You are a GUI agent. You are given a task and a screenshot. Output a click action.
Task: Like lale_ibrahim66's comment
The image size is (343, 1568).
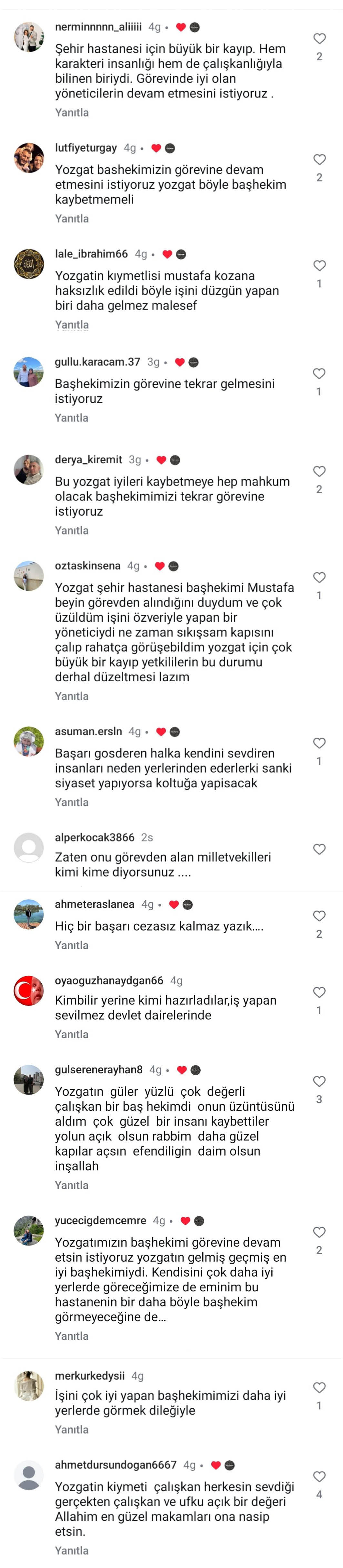click(319, 265)
